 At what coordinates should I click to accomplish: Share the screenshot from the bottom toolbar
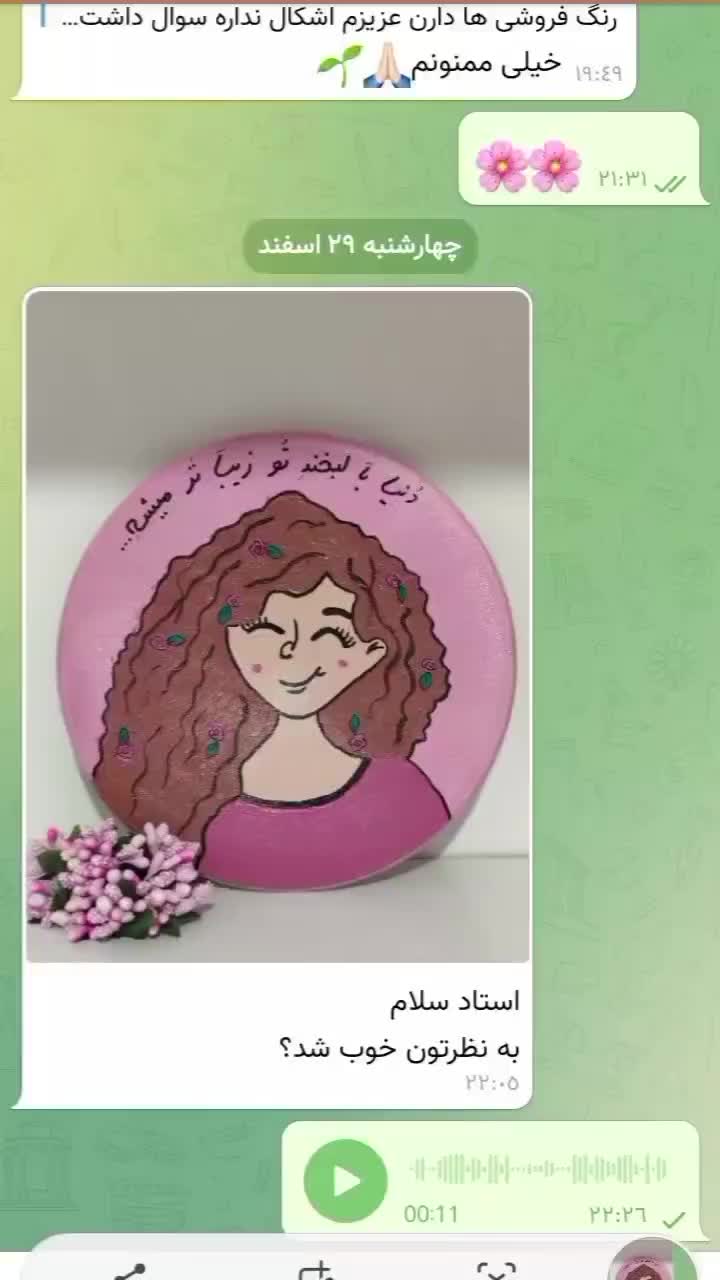tap(130, 1270)
